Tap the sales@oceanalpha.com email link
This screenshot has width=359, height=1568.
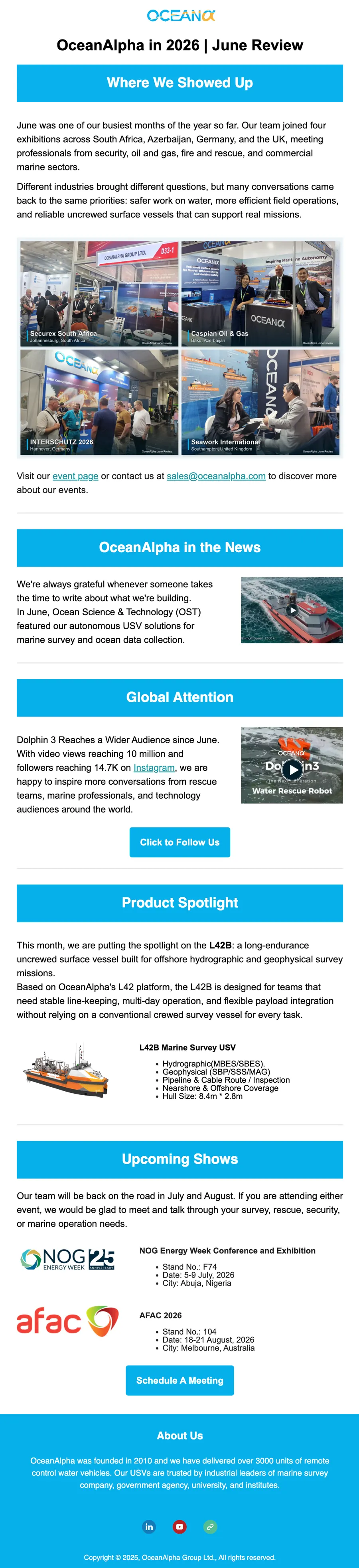[x=216, y=476]
